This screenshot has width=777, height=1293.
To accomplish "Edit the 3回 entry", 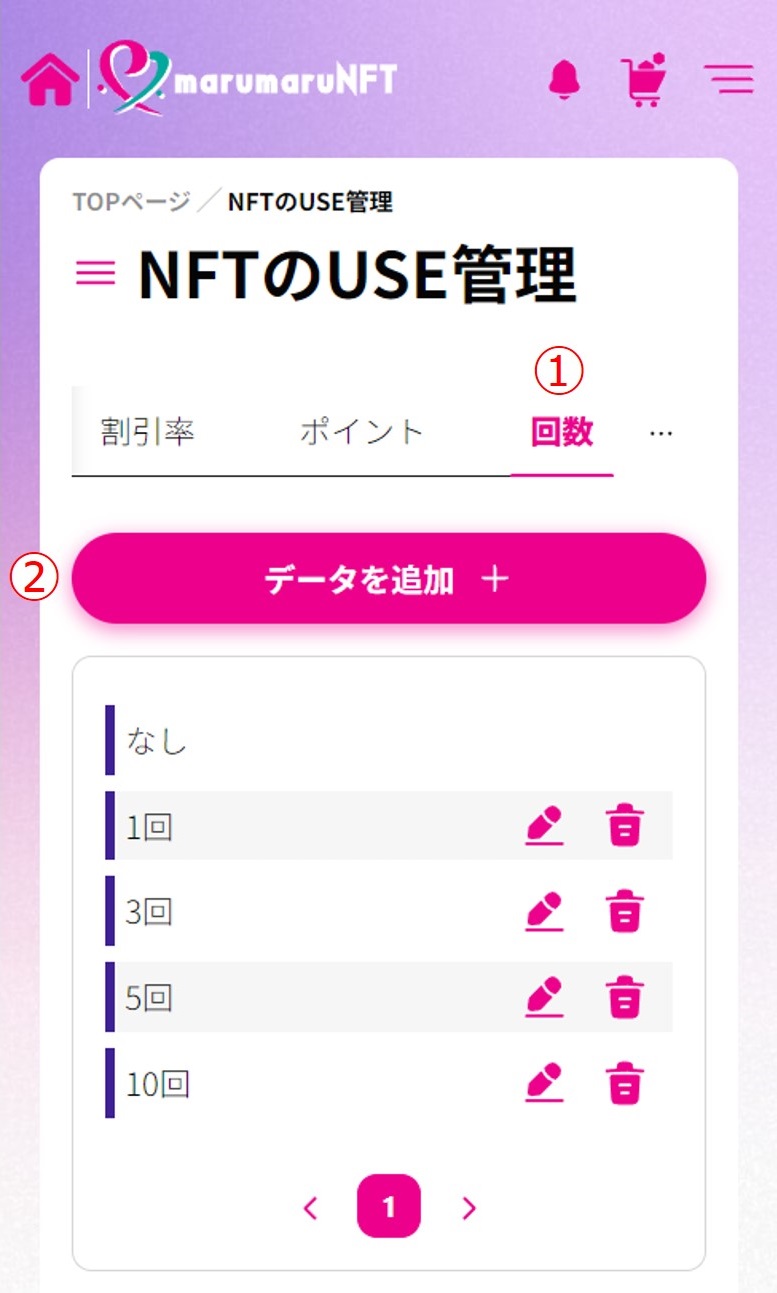I will pyautogui.click(x=544, y=911).
